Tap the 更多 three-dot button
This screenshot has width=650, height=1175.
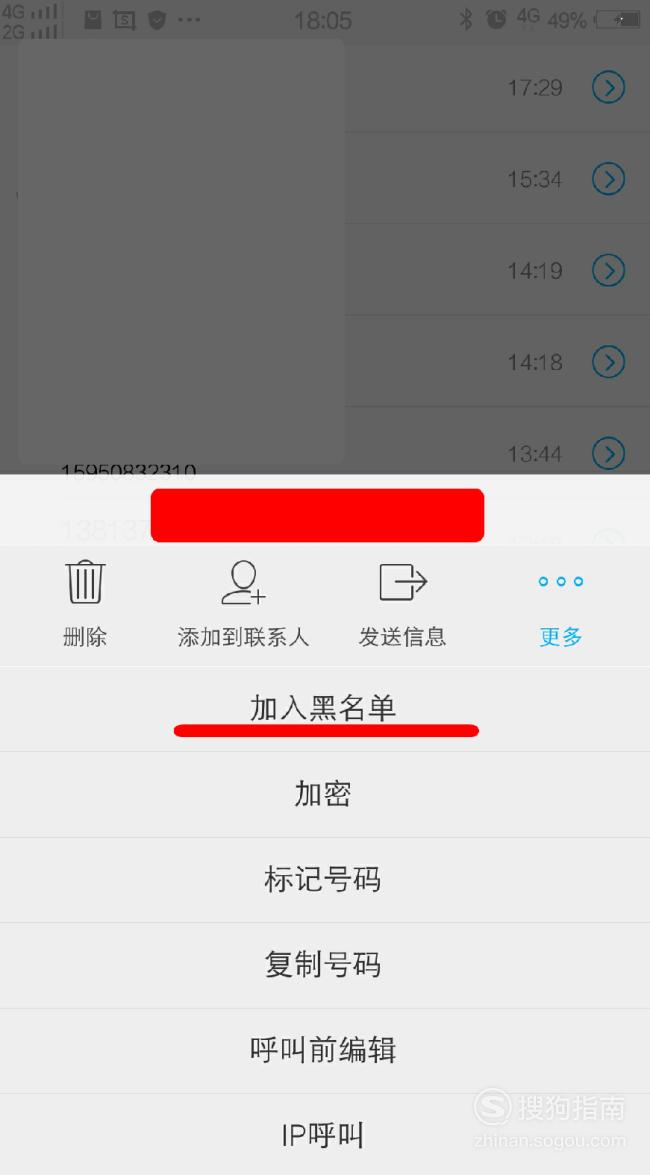coord(561,604)
